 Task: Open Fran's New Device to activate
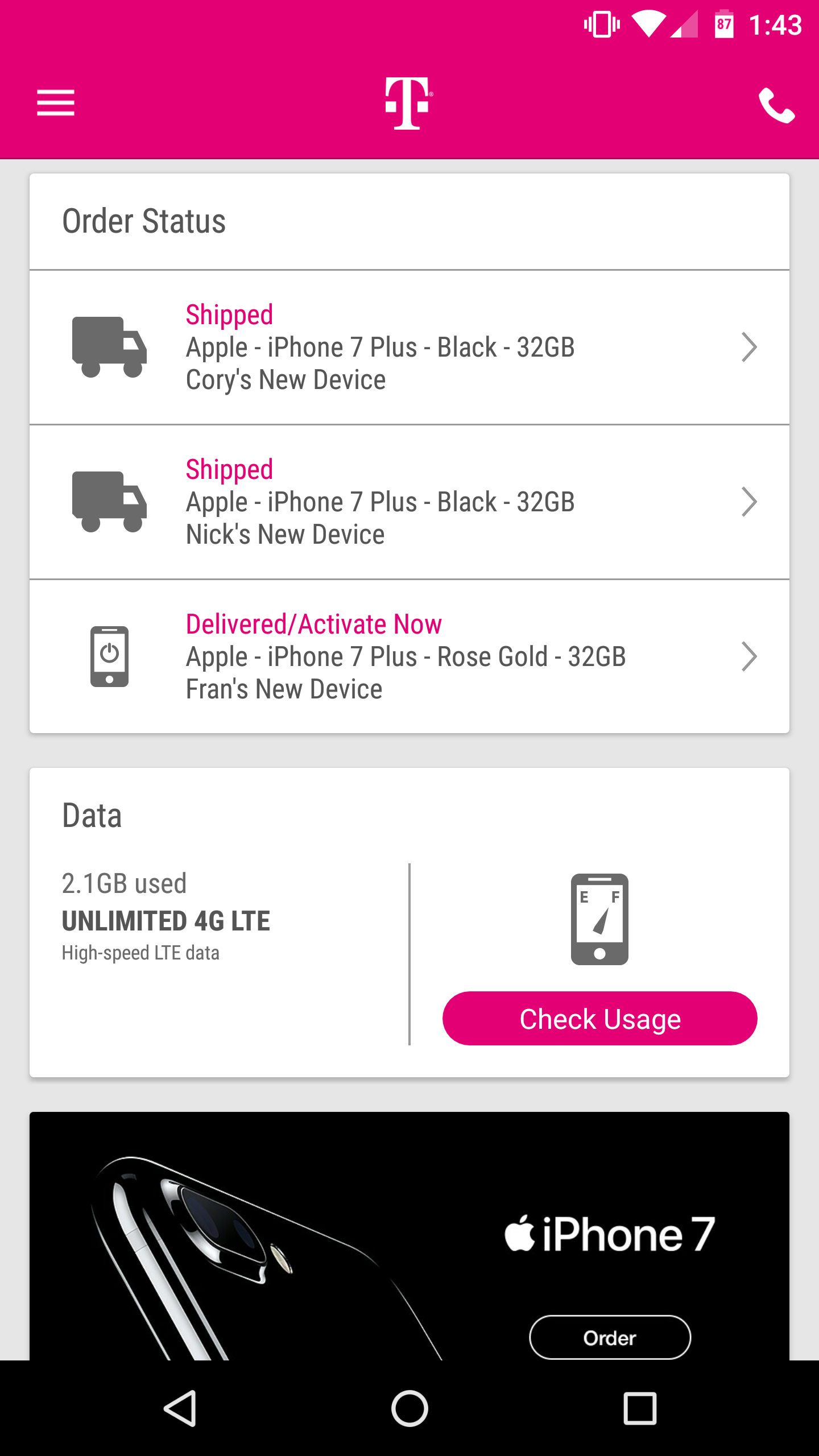[x=409, y=657]
